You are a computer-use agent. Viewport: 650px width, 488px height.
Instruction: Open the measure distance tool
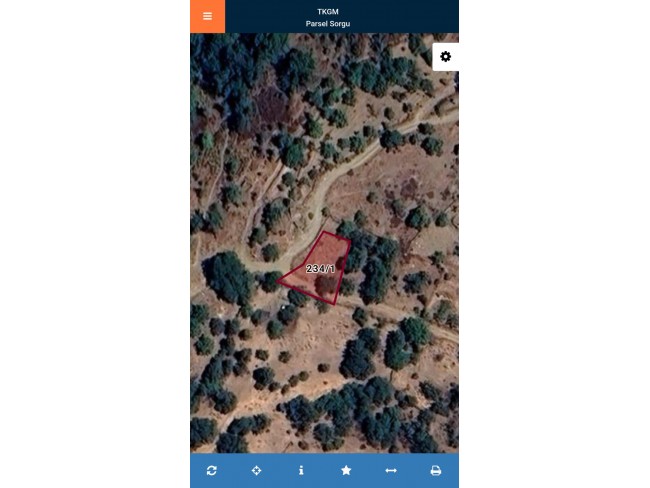click(x=391, y=470)
